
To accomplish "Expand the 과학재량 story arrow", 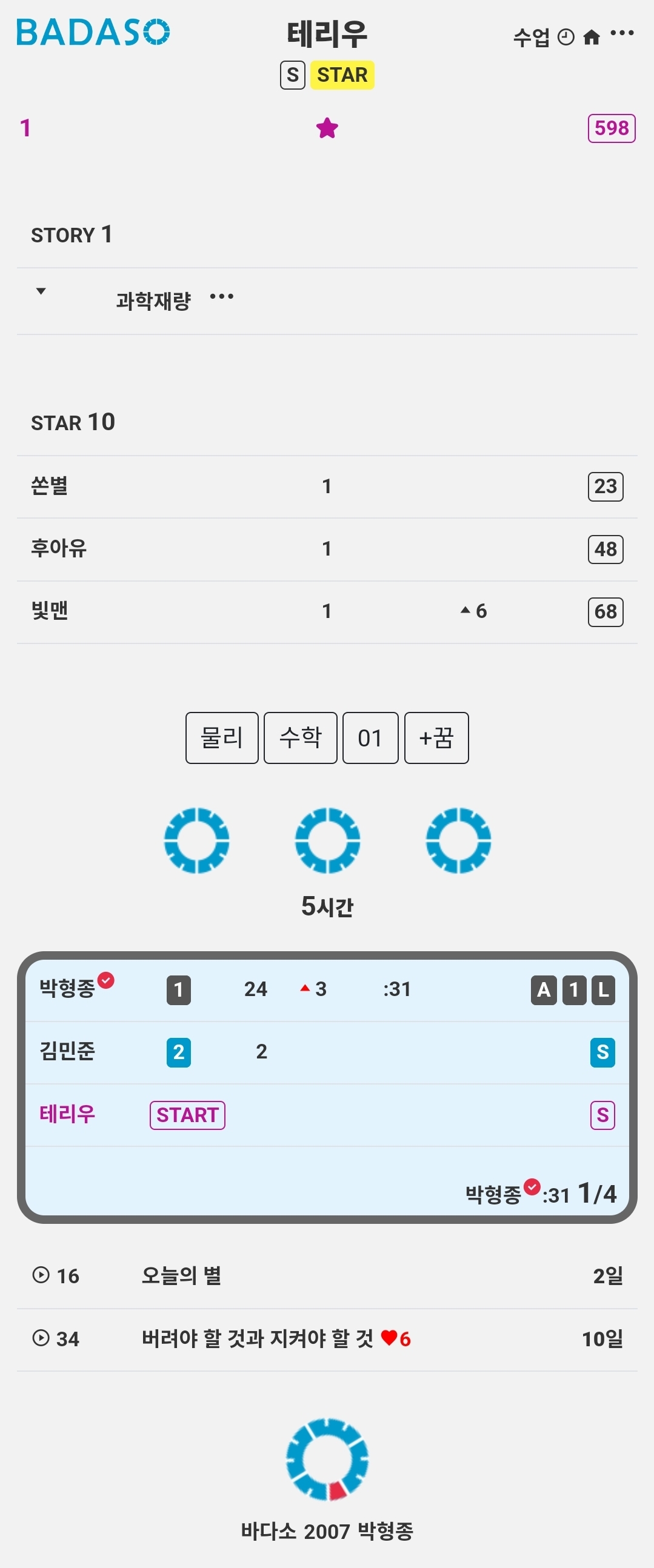I will point(41,291).
